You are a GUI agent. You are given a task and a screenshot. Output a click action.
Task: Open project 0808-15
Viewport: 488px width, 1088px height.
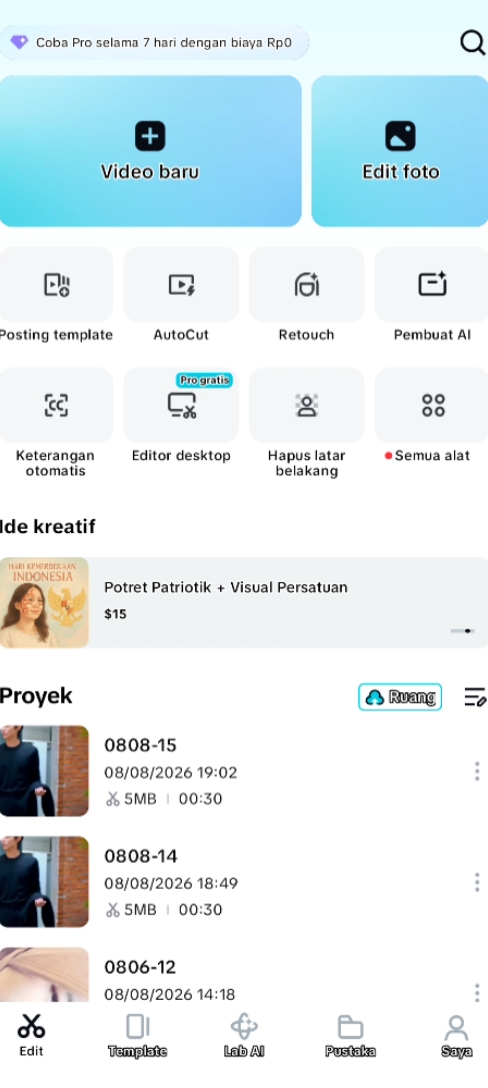244,771
